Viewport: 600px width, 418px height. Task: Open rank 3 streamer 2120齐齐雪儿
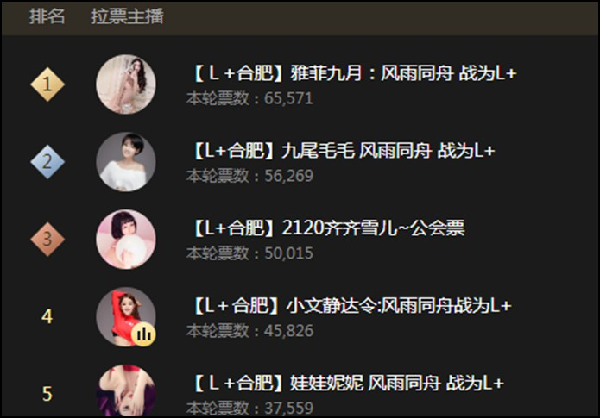(326, 229)
